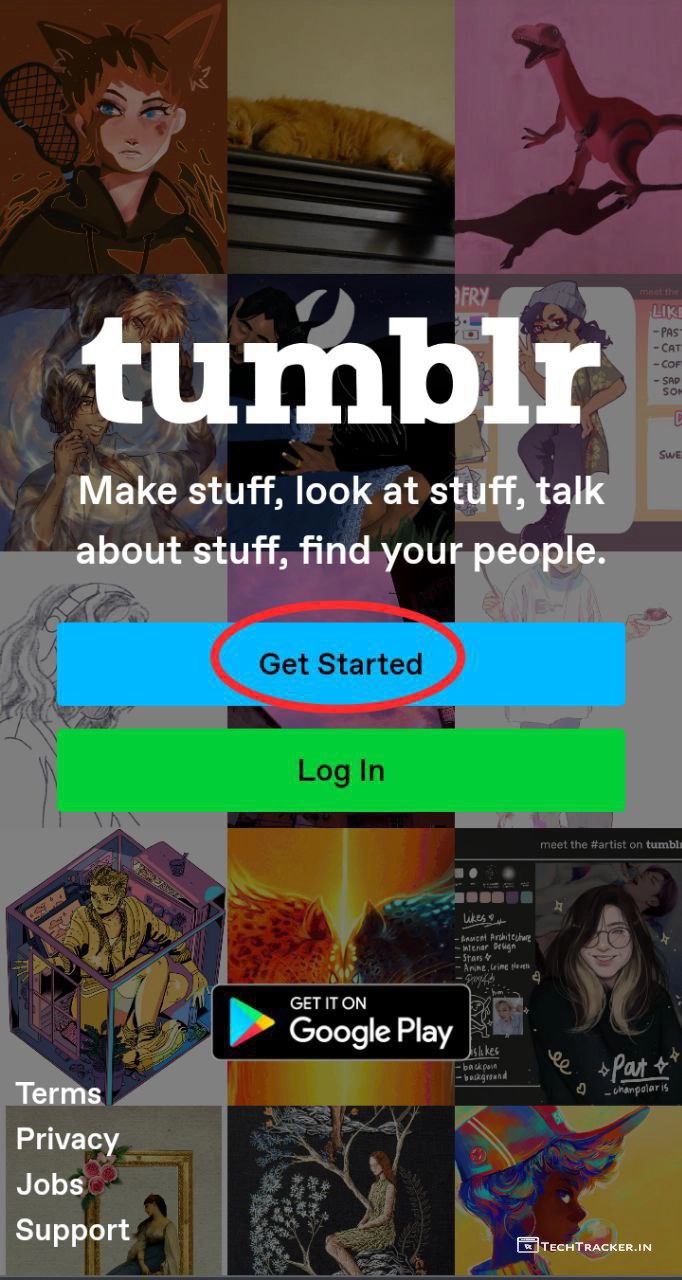Image resolution: width=682 pixels, height=1280 pixels.
Task: Open the Privacy link
Action: click(x=67, y=1139)
